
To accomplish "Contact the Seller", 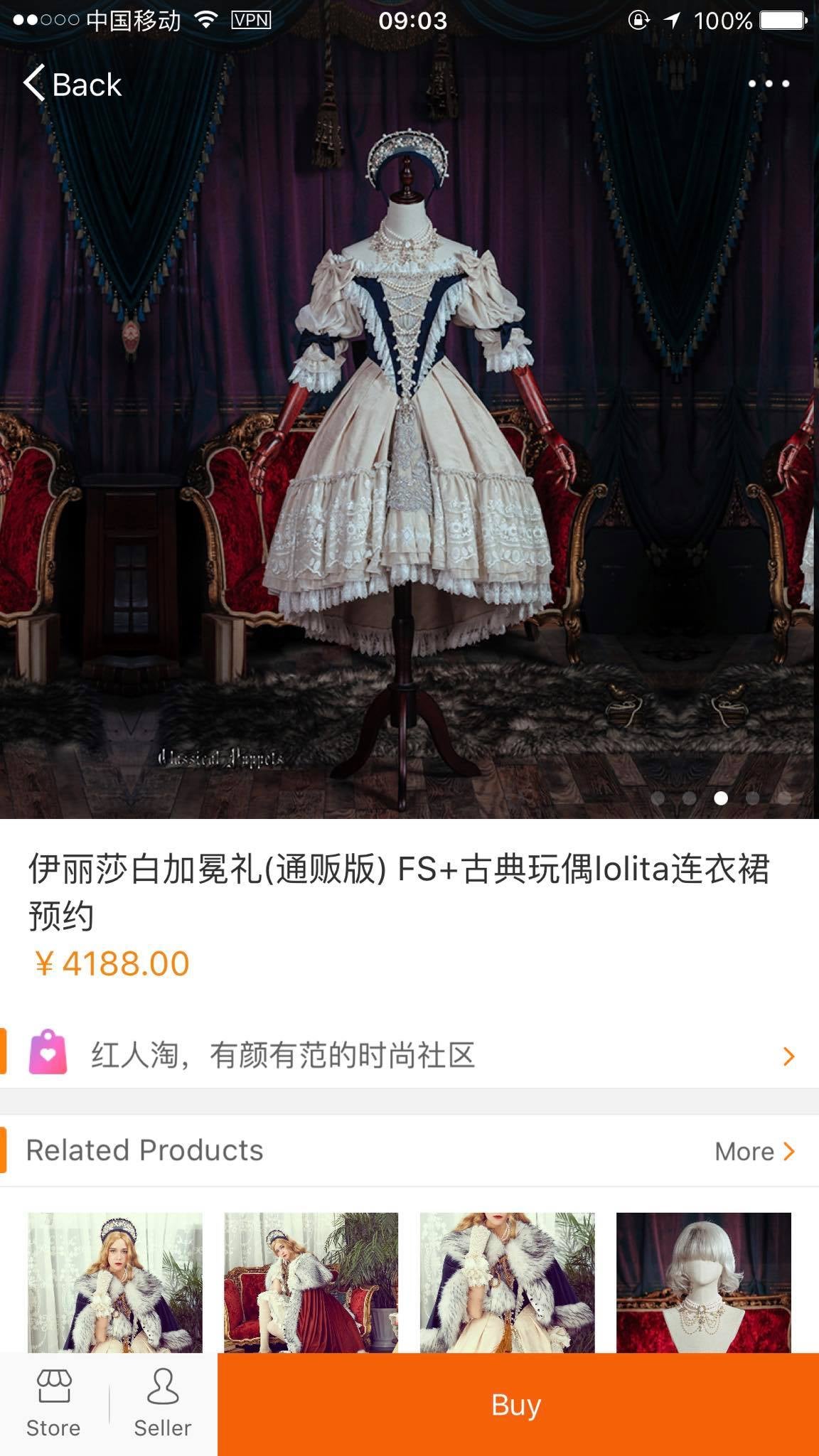I will point(163,1404).
